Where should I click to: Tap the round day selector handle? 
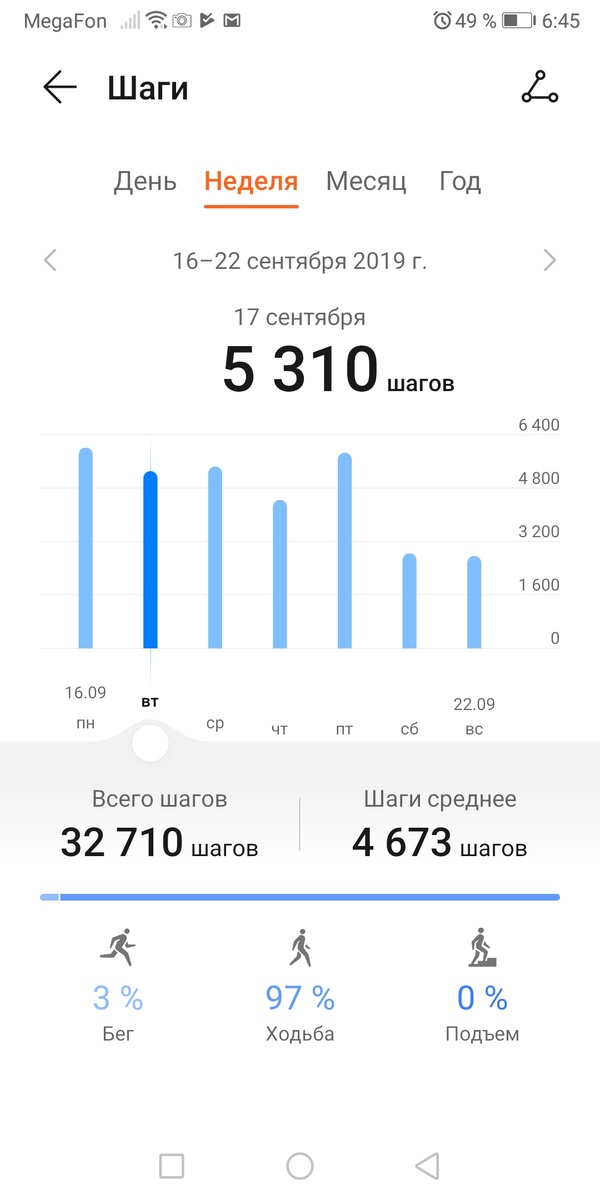[150, 743]
